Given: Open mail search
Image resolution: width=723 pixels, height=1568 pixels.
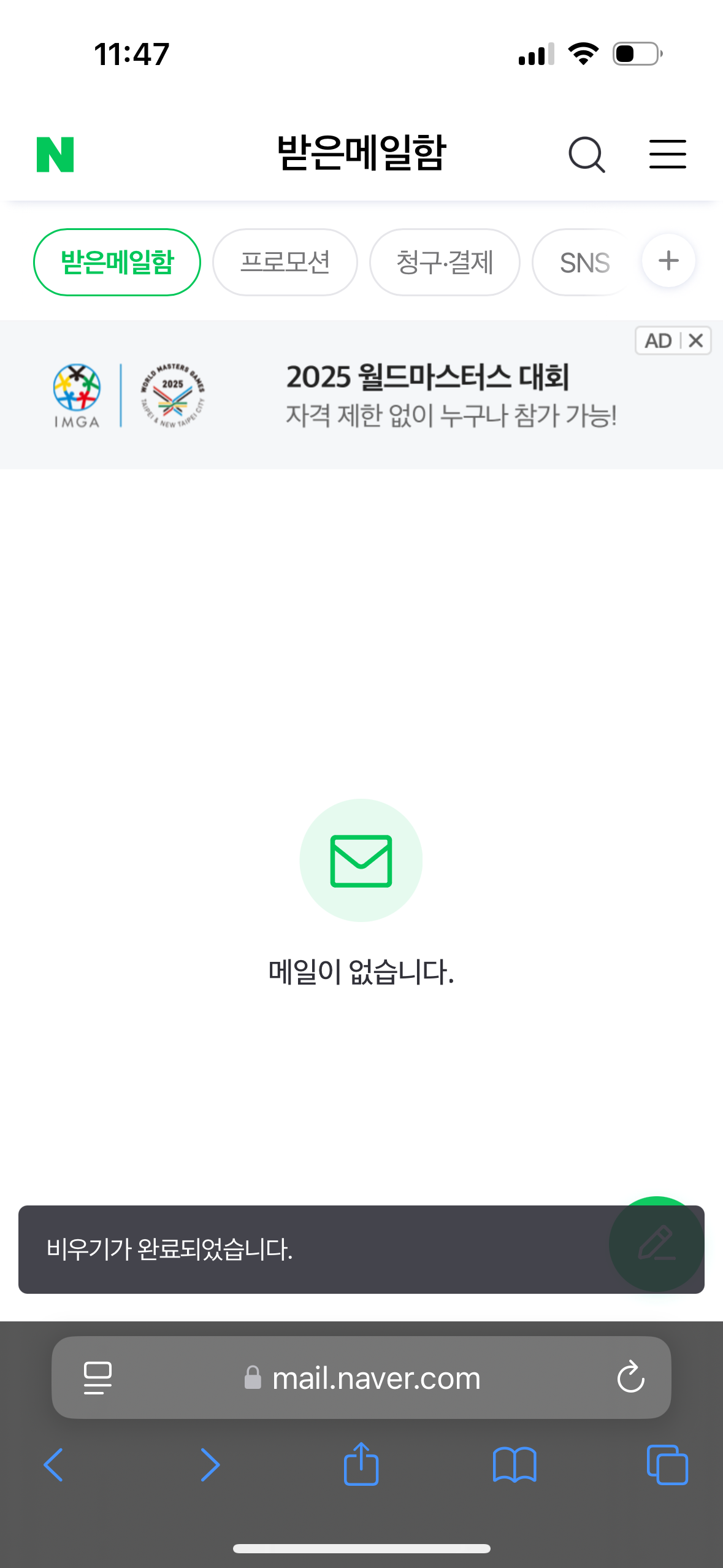Looking at the screenshot, I should tap(586, 154).
